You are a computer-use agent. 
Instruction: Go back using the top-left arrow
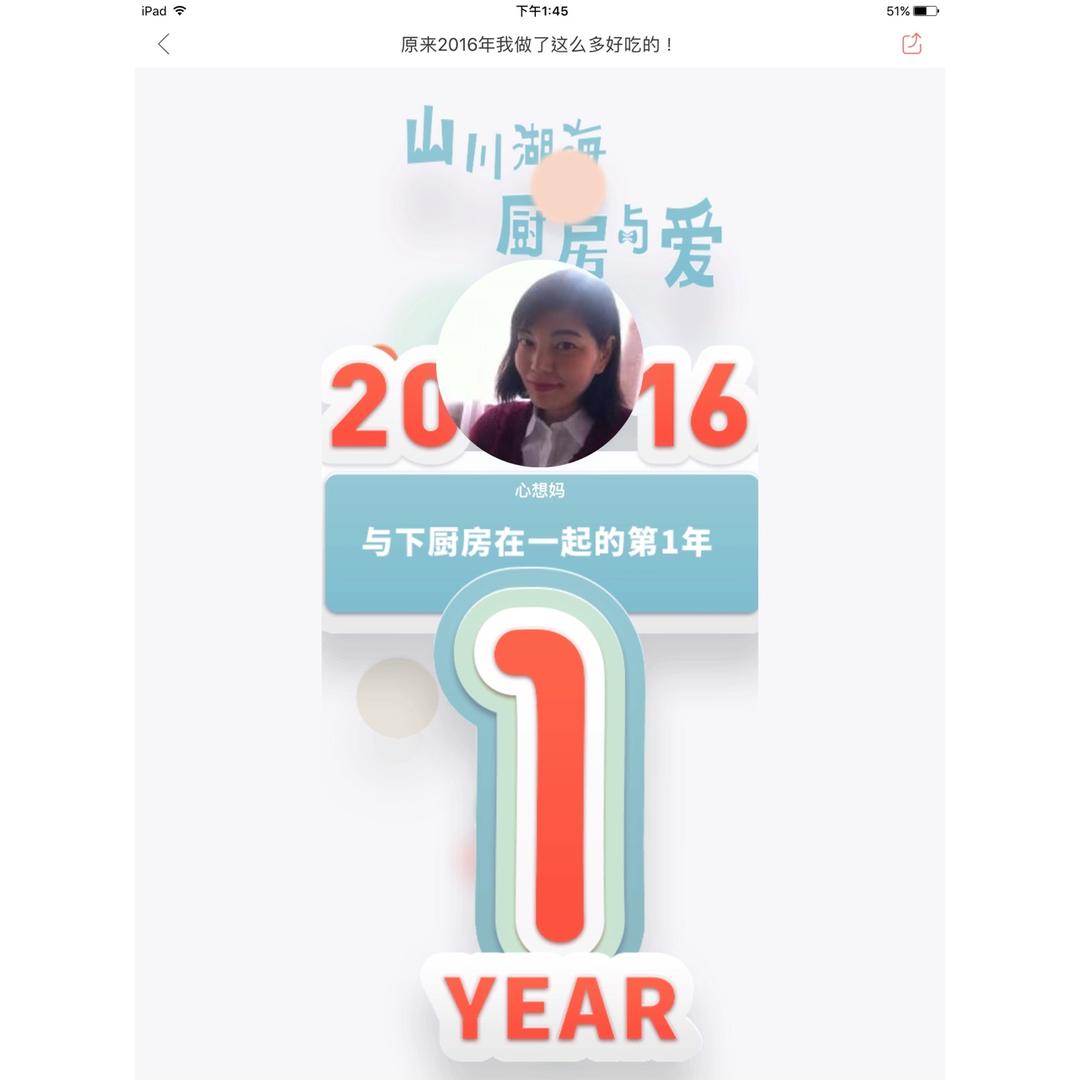coord(164,44)
